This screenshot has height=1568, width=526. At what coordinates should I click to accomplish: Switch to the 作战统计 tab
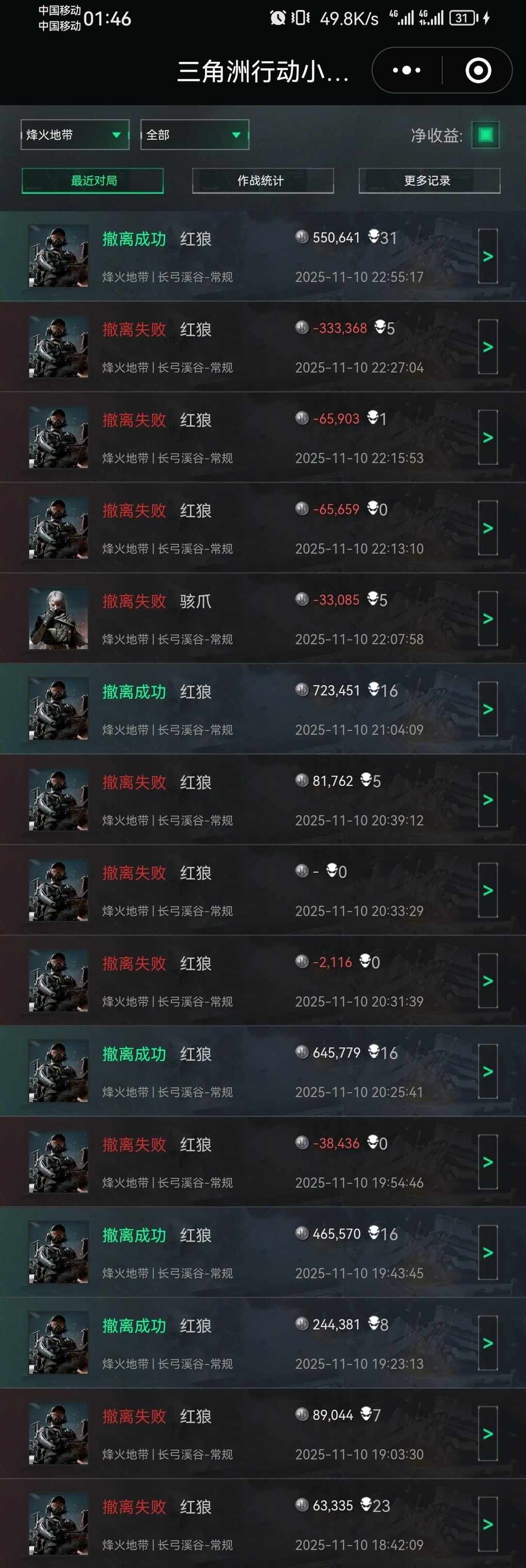point(262,181)
